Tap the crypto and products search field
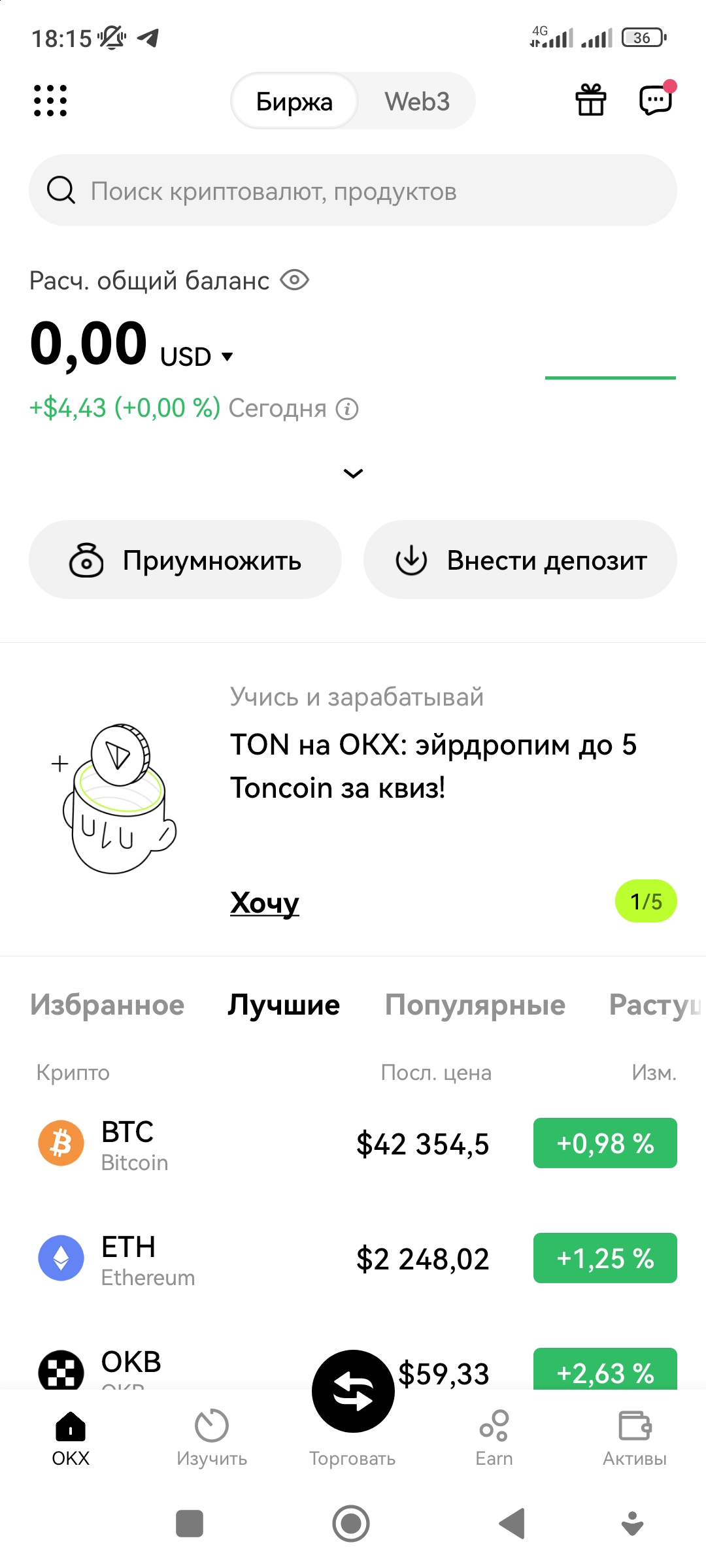The image size is (706, 1568). pyautogui.click(x=353, y=191)
